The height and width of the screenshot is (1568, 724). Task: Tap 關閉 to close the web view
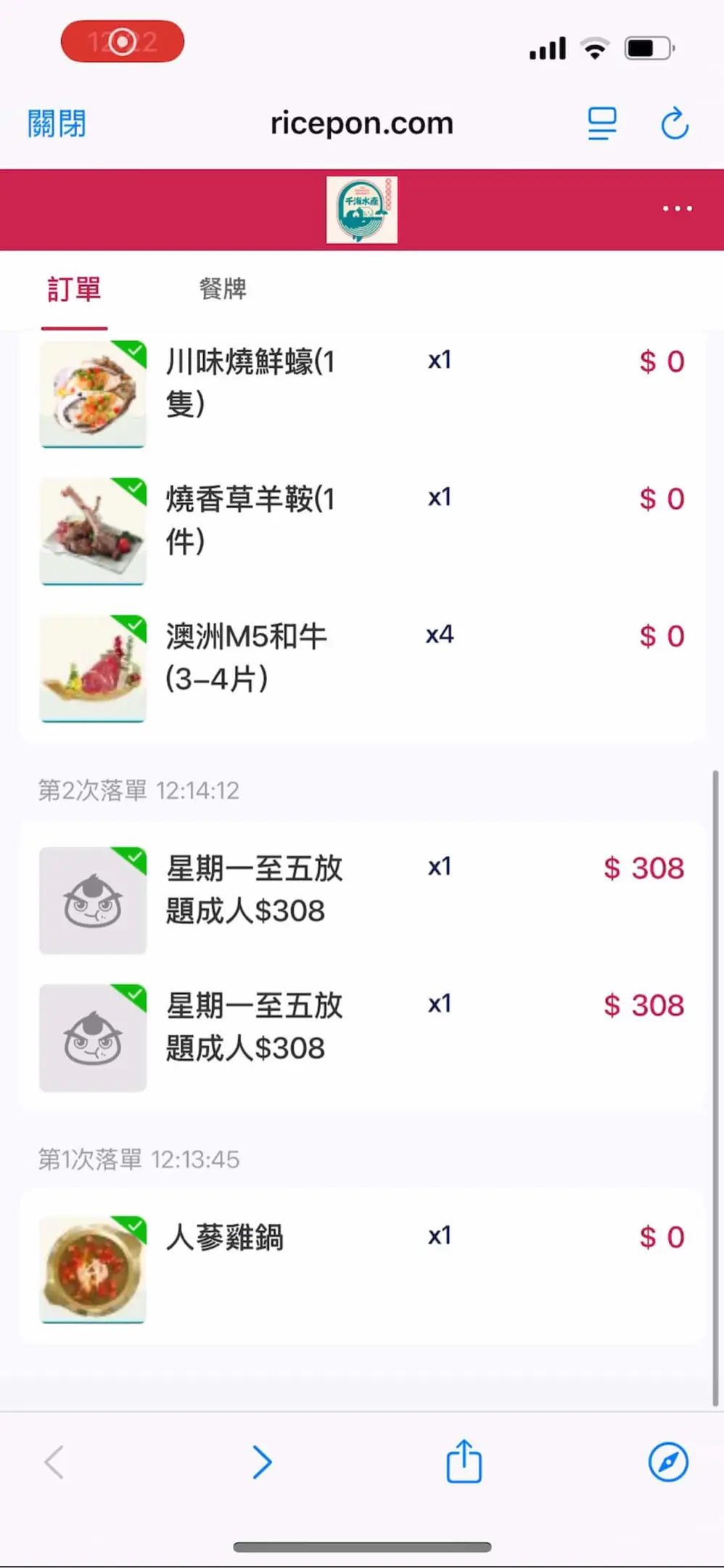57,123
